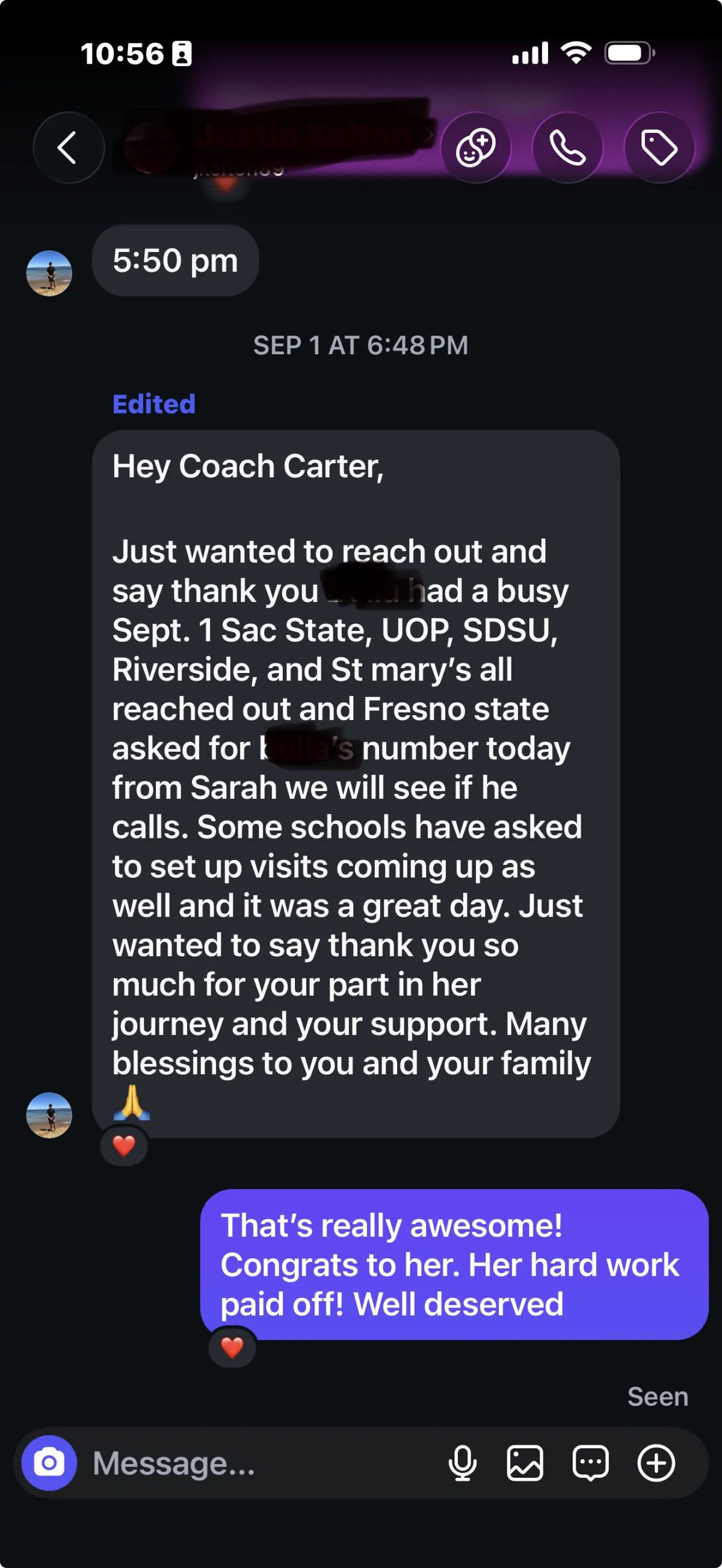Open the label tag icon
722x1568 pixels.
pos(659,147)
